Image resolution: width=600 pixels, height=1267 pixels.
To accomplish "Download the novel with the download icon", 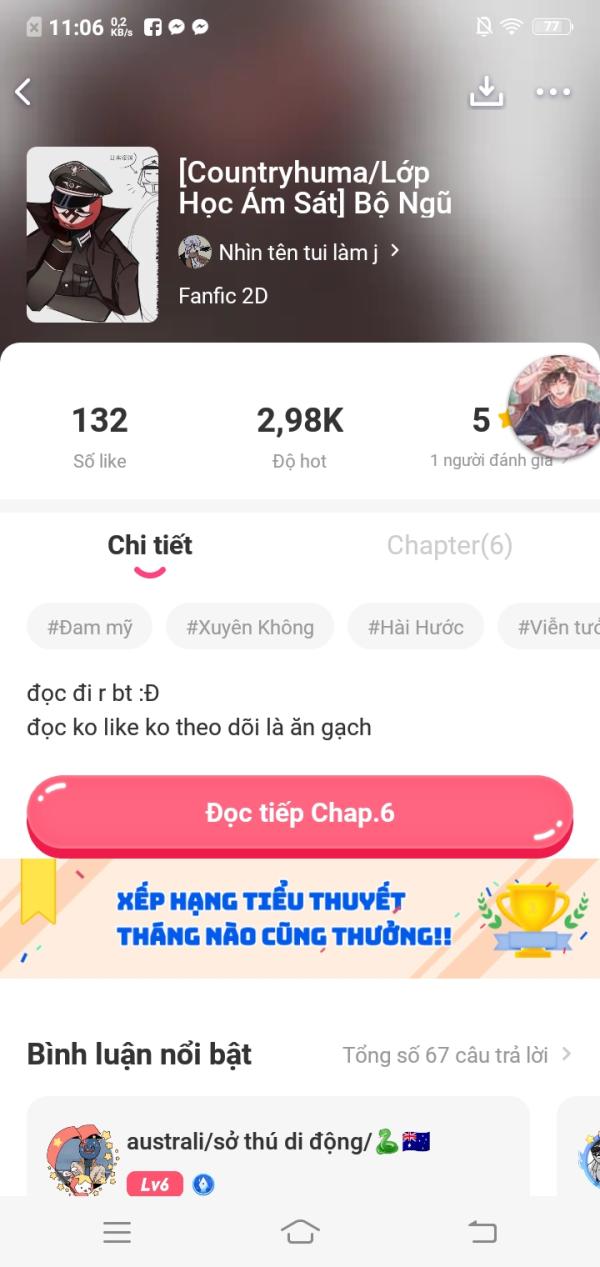I will [x=486, y=92].
